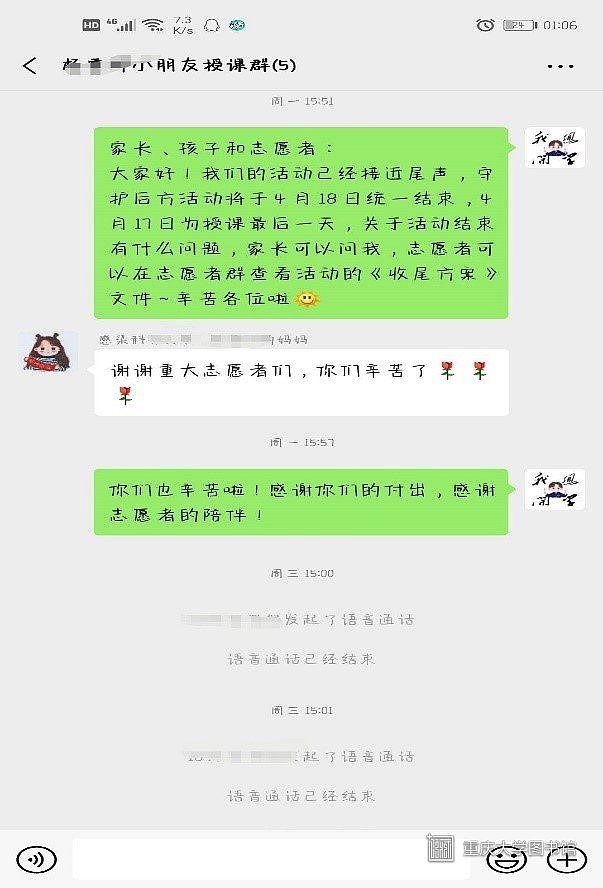Viewport: 603px width, 888px height.
Task: Open the sender avatar beside the announcement
Action: pyautogui.click(x=555, y=148)
